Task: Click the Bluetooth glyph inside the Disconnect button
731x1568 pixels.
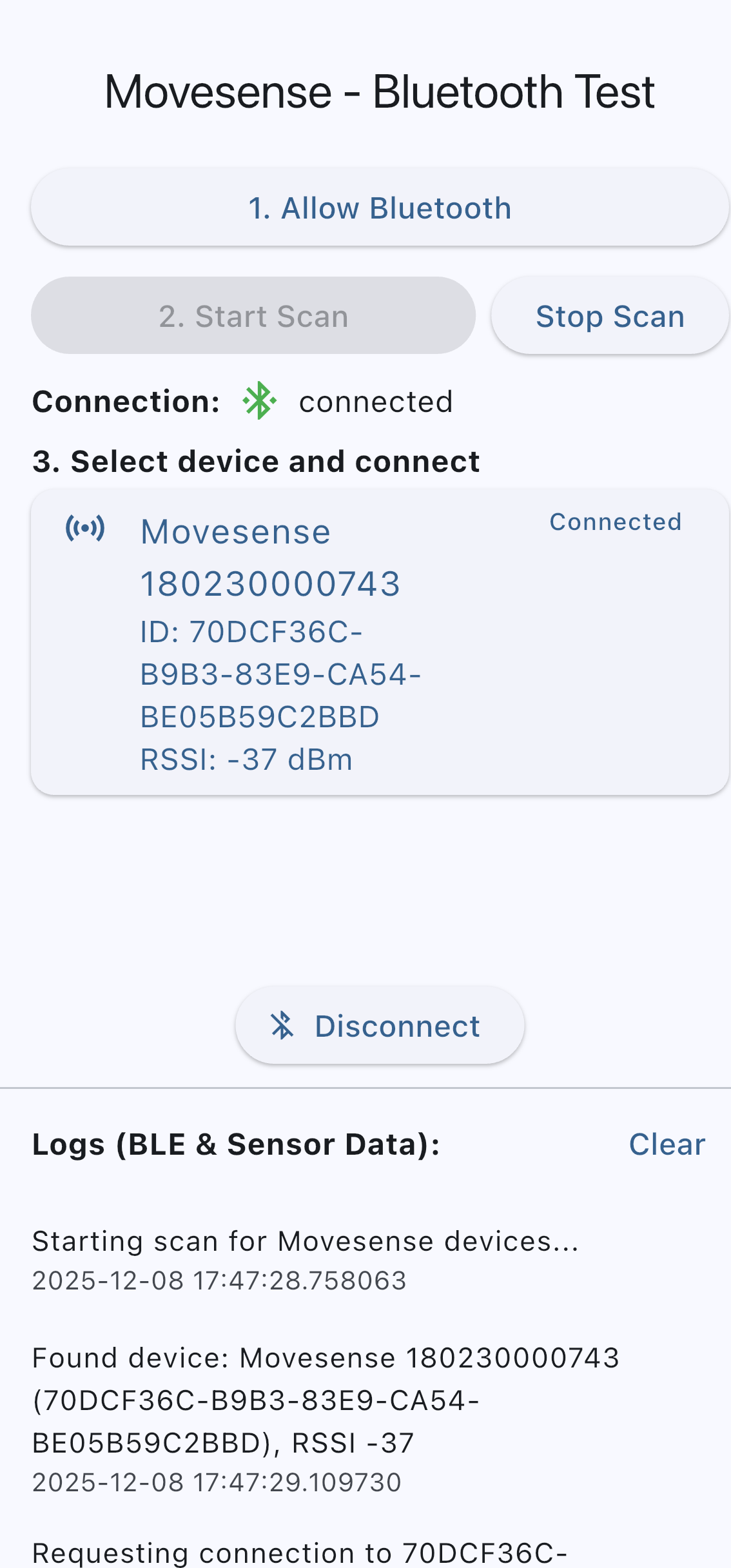Action: [282, 1025]
